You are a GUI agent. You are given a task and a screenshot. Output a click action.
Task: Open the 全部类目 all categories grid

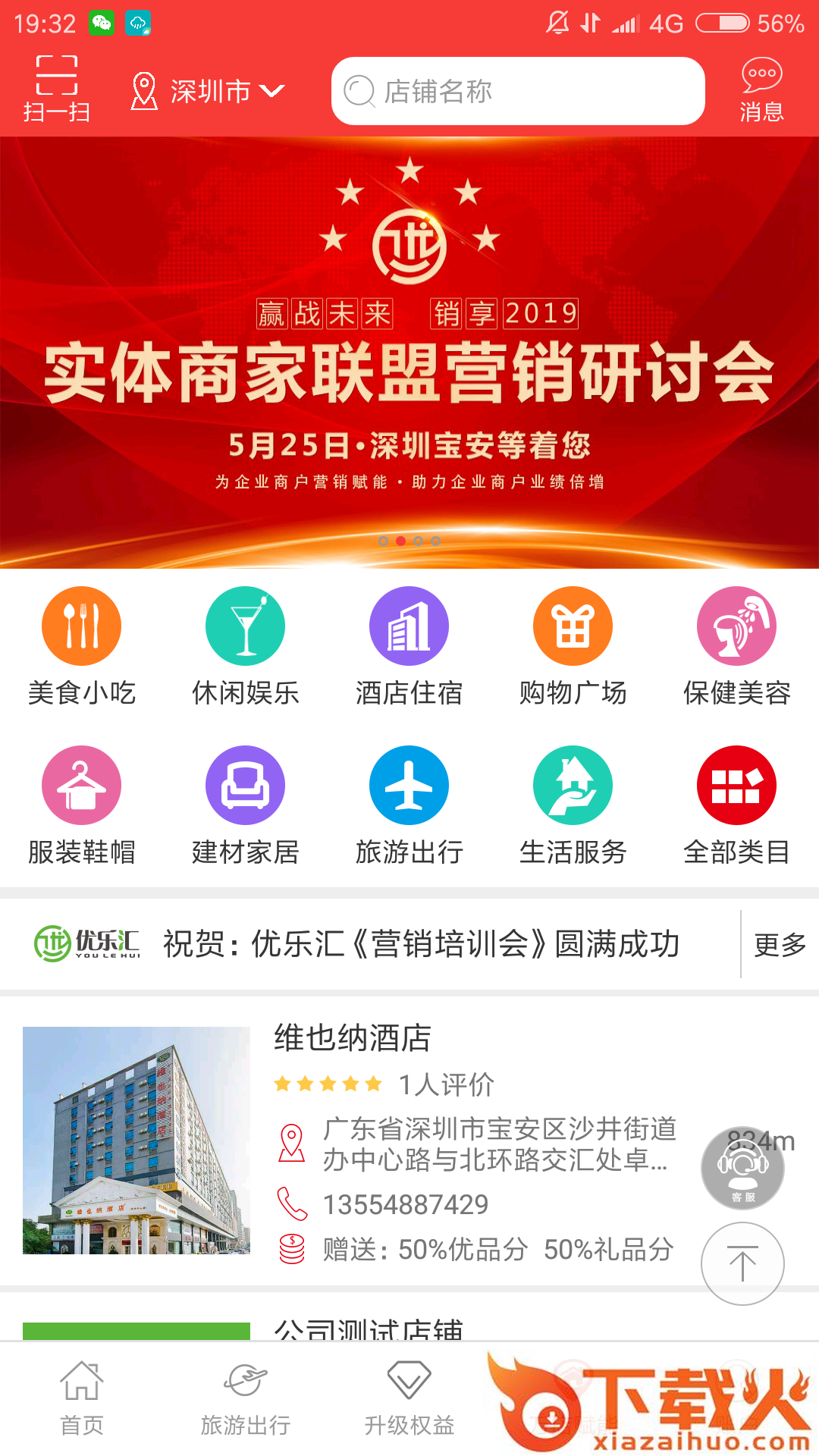click(x=736, y=785)
